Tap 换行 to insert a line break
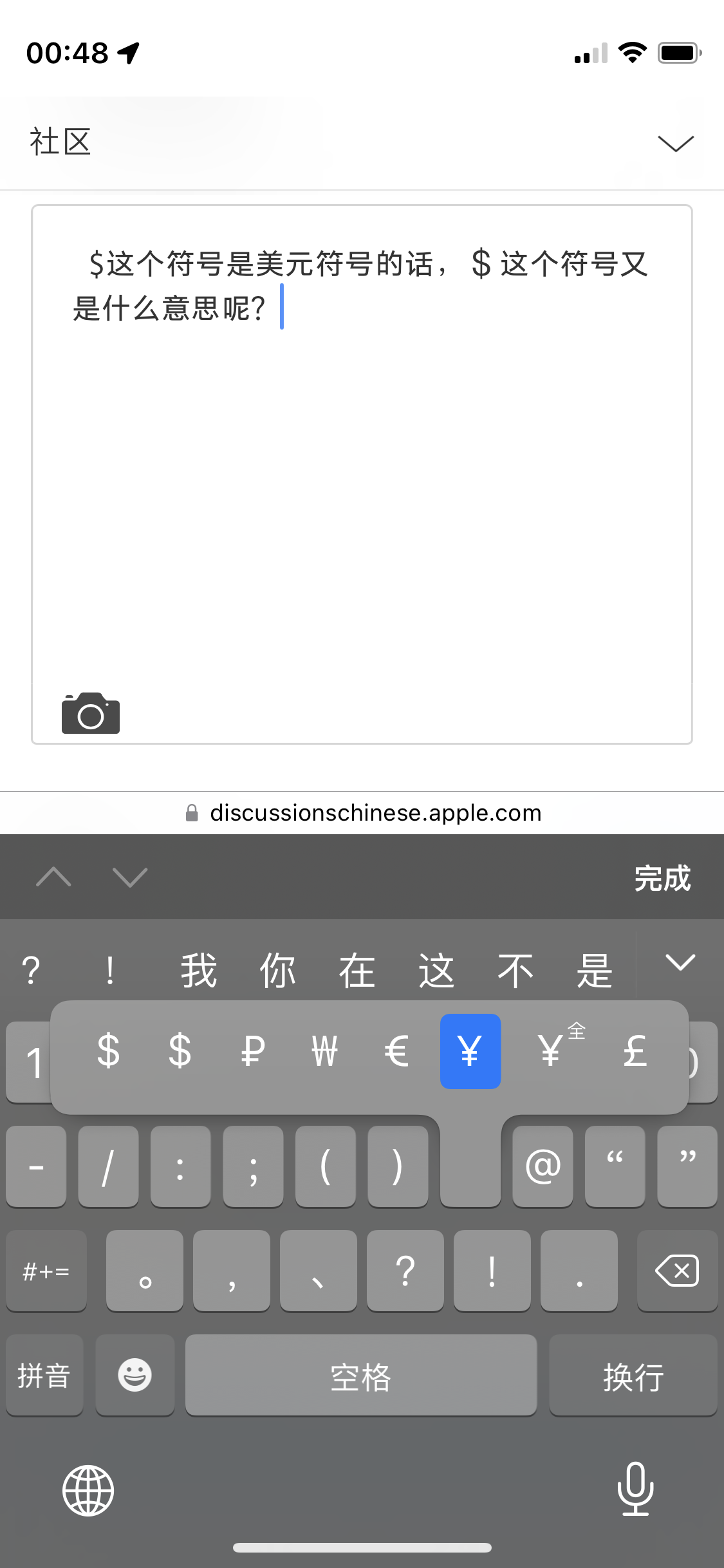The image size is (724, 1568). coord(633,1376)
